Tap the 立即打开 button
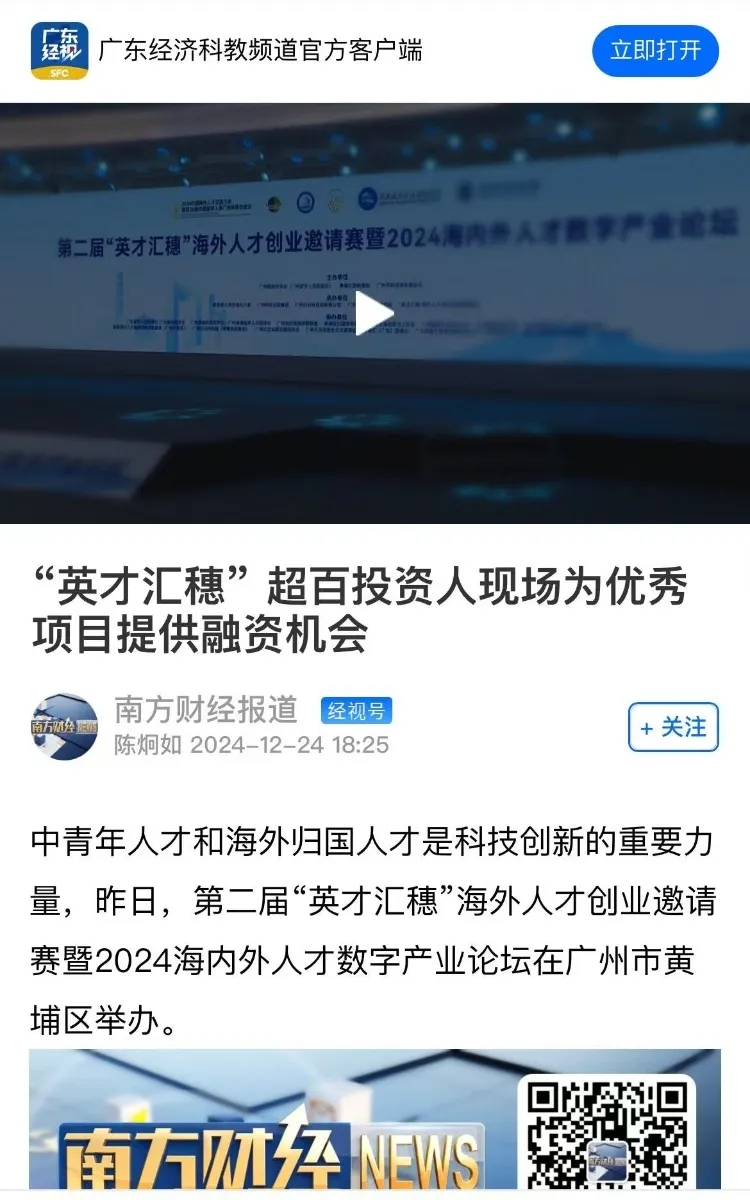 (x=655, y=50)
